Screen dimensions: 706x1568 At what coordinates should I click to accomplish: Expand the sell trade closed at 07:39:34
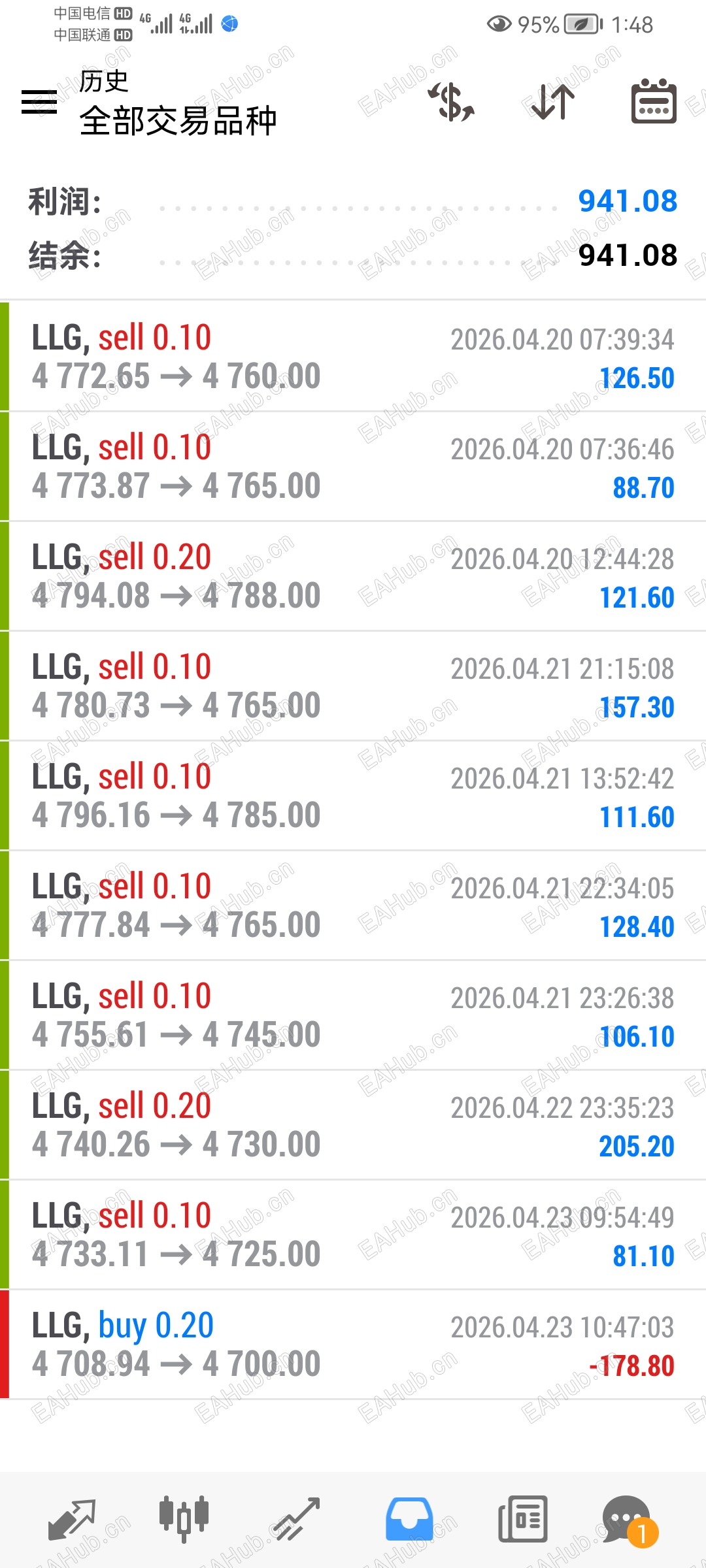point(353,357)
